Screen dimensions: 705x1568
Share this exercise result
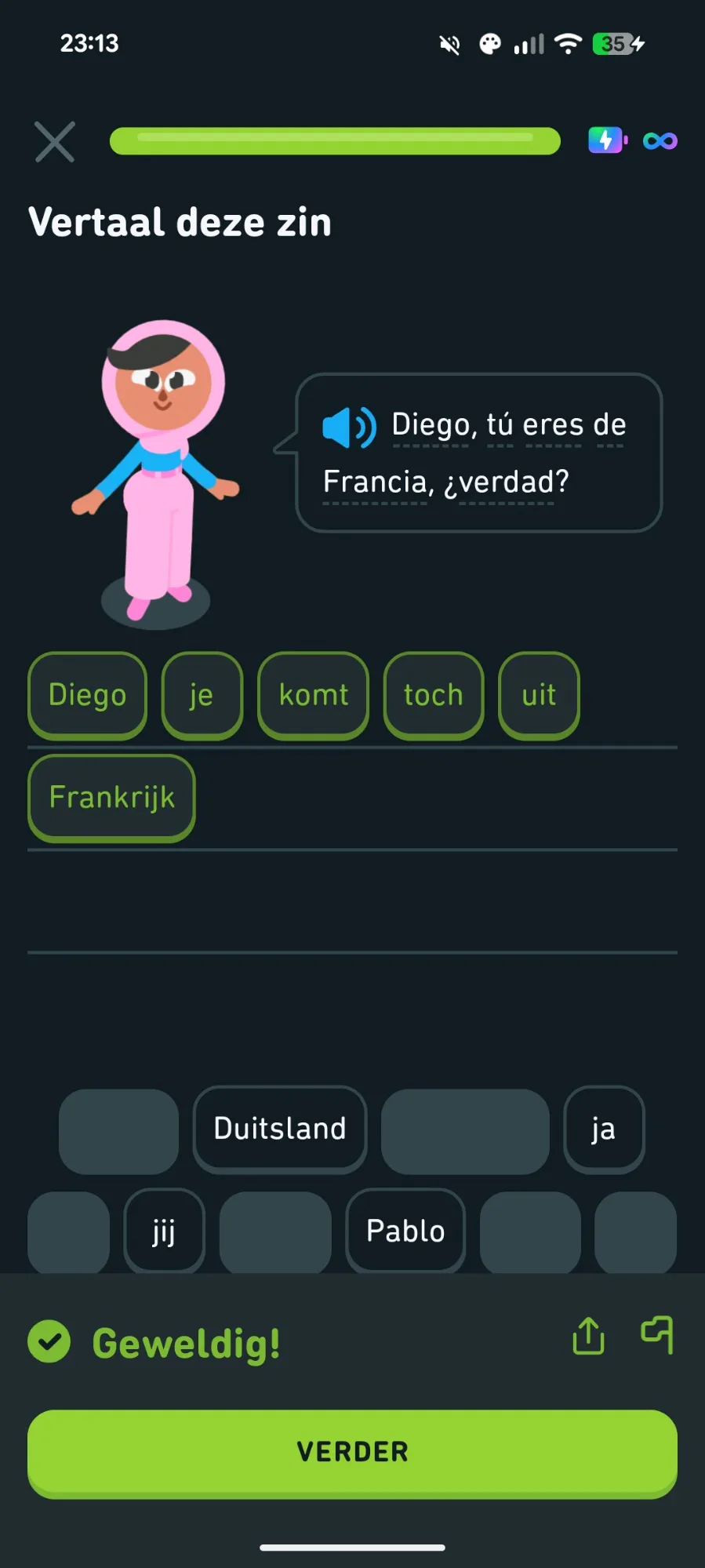(x=588, y=1336)
